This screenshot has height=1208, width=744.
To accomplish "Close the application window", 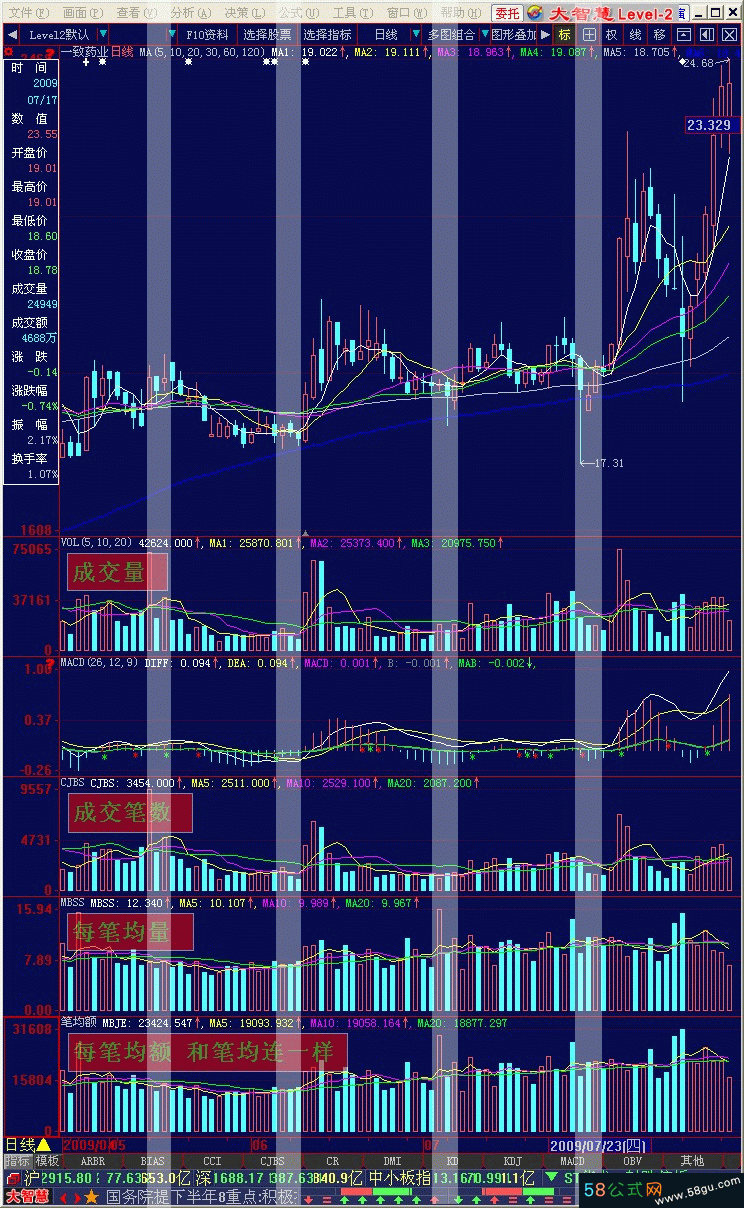I will tap(733, 13).
